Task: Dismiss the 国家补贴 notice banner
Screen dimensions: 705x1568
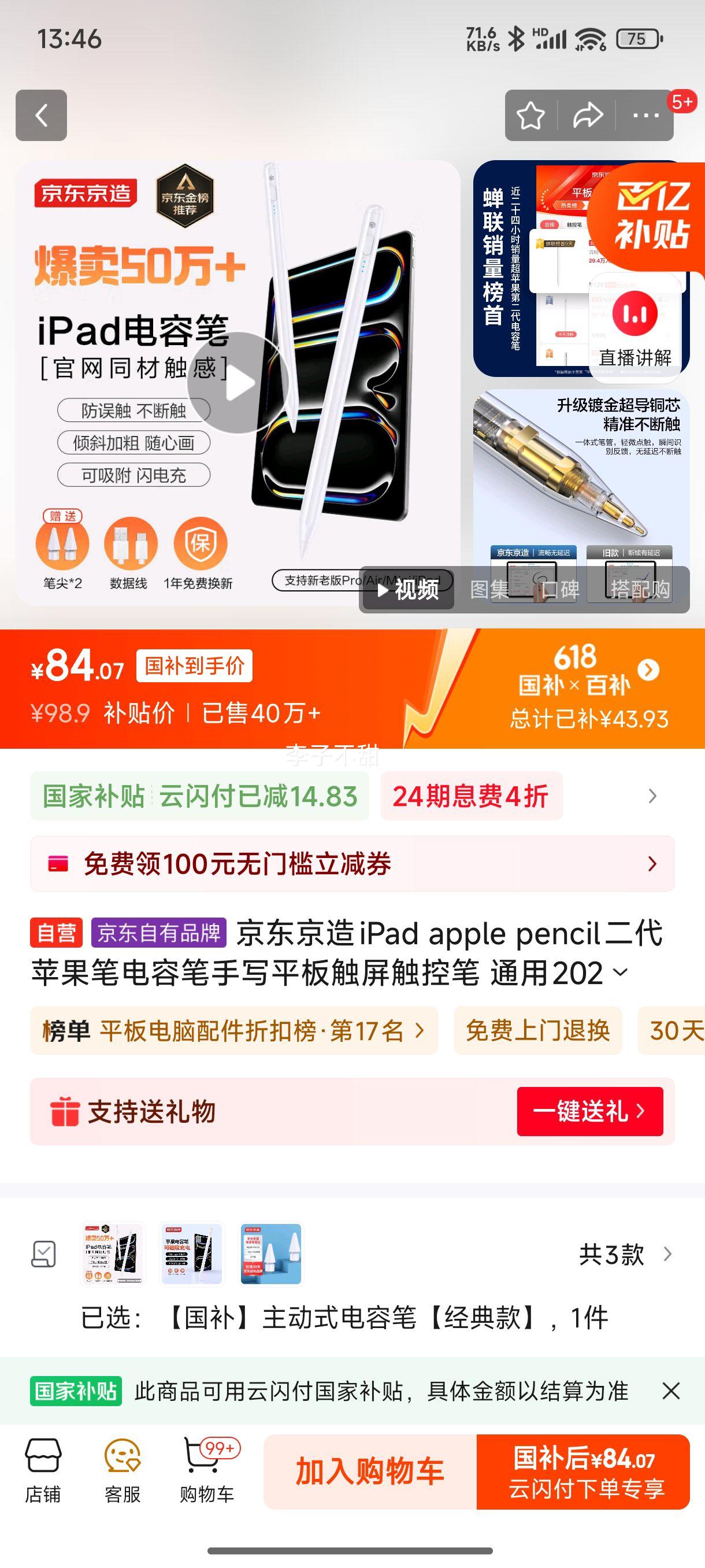Action: click(x=670, y=1391)
